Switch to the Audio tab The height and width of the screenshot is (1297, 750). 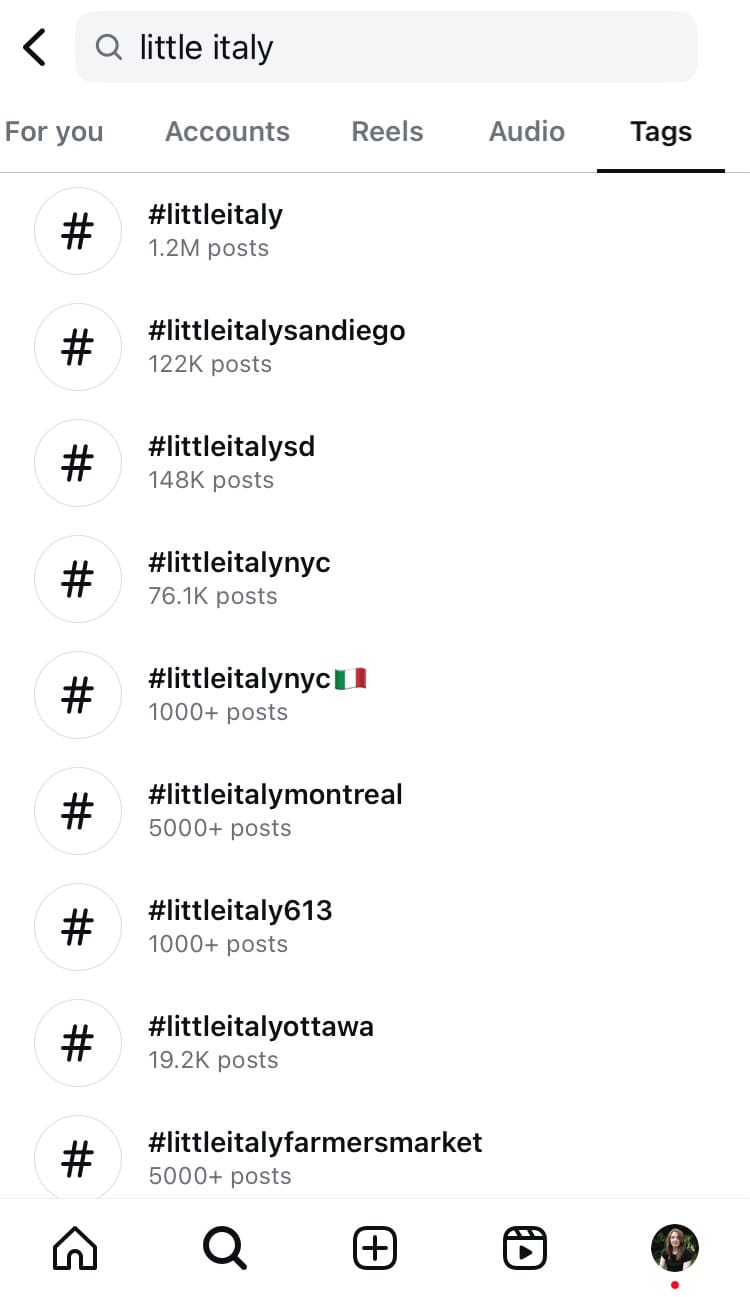[527, 131]
